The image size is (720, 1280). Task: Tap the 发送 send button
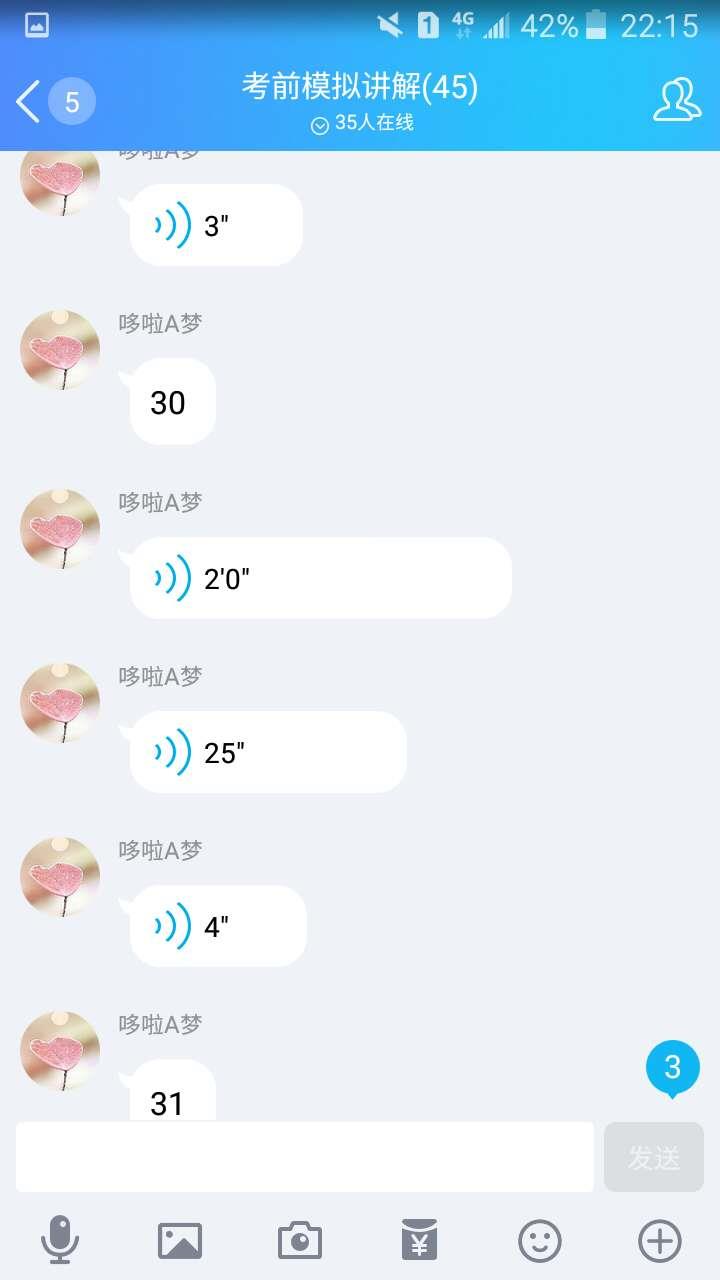coord(654,1157)
